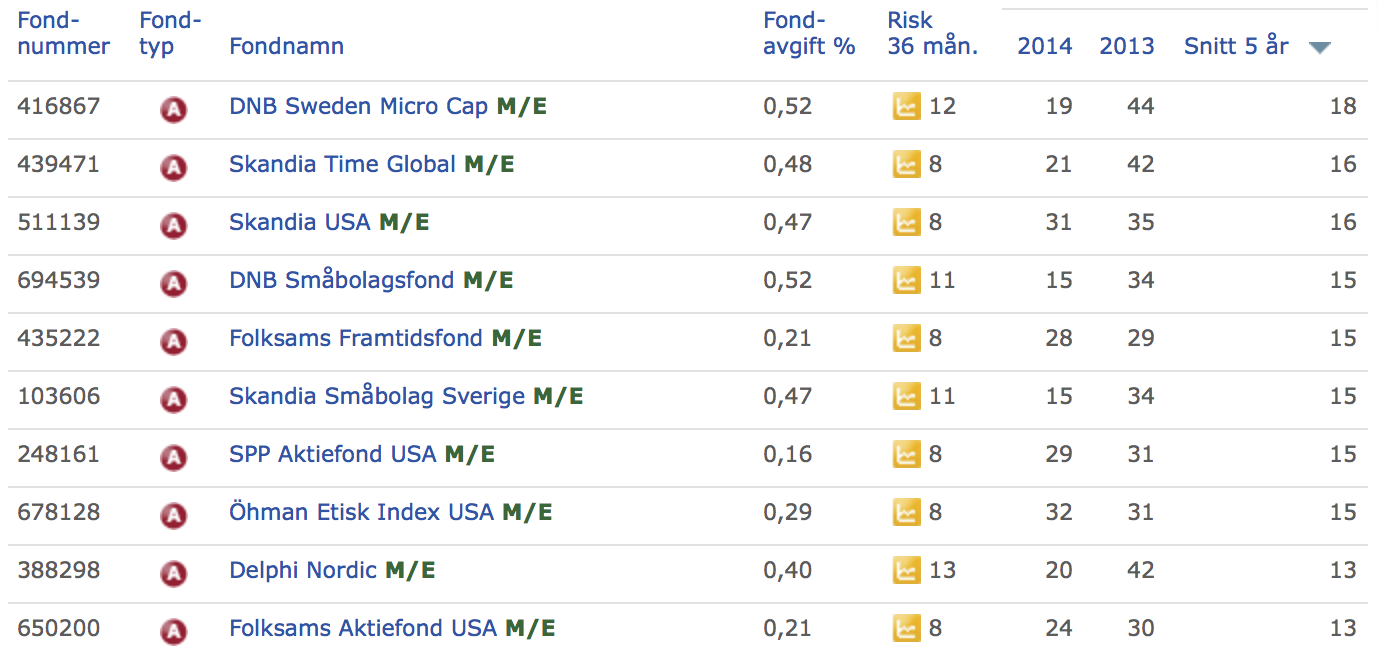The image size is (1378, 658).
Task: Sort by the 2014 return column
Action: tap(1044, 46)
